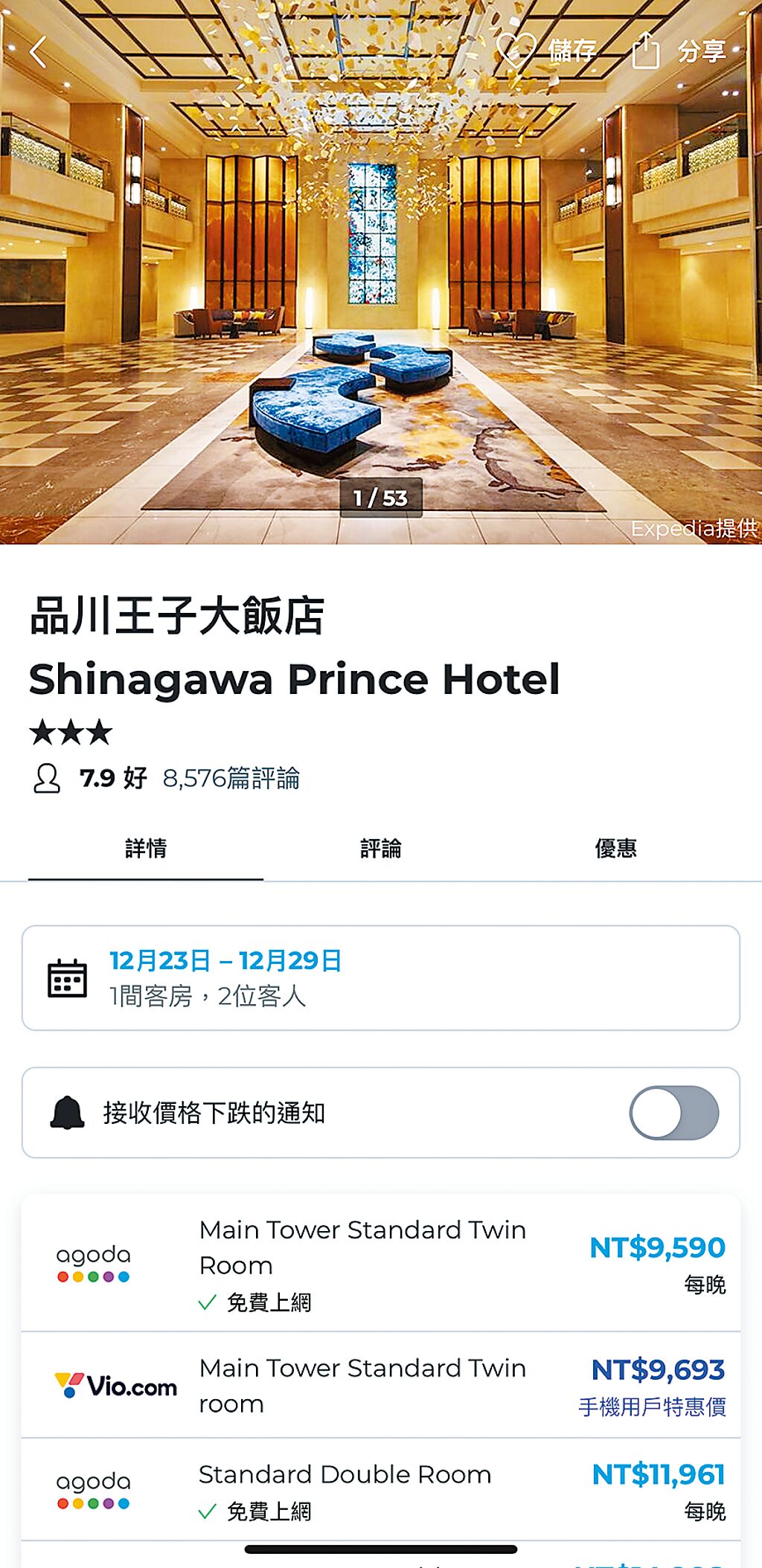Save this hotel with the heart icon
Image resolution: width=762 pixels, height=1568 pixels.
tap(516, 51)
